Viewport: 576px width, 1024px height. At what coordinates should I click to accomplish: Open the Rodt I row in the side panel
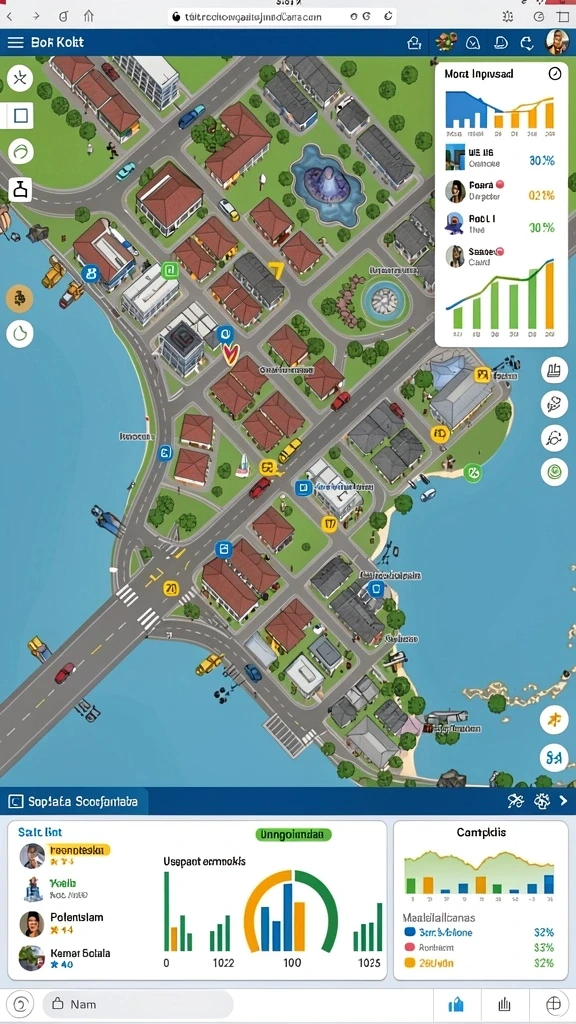[502, 223]
